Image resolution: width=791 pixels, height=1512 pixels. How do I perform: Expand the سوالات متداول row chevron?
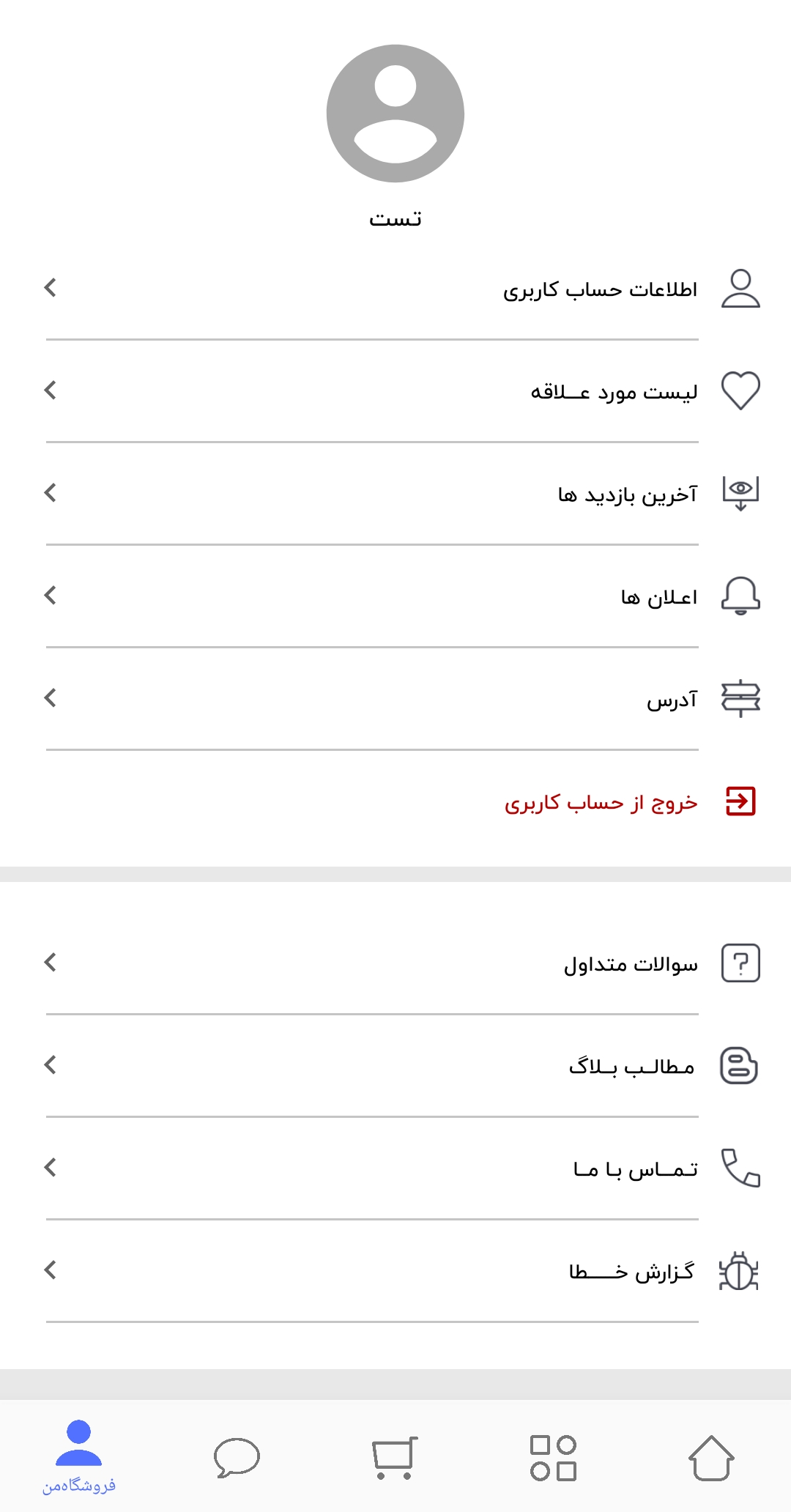tap(50, 962)
